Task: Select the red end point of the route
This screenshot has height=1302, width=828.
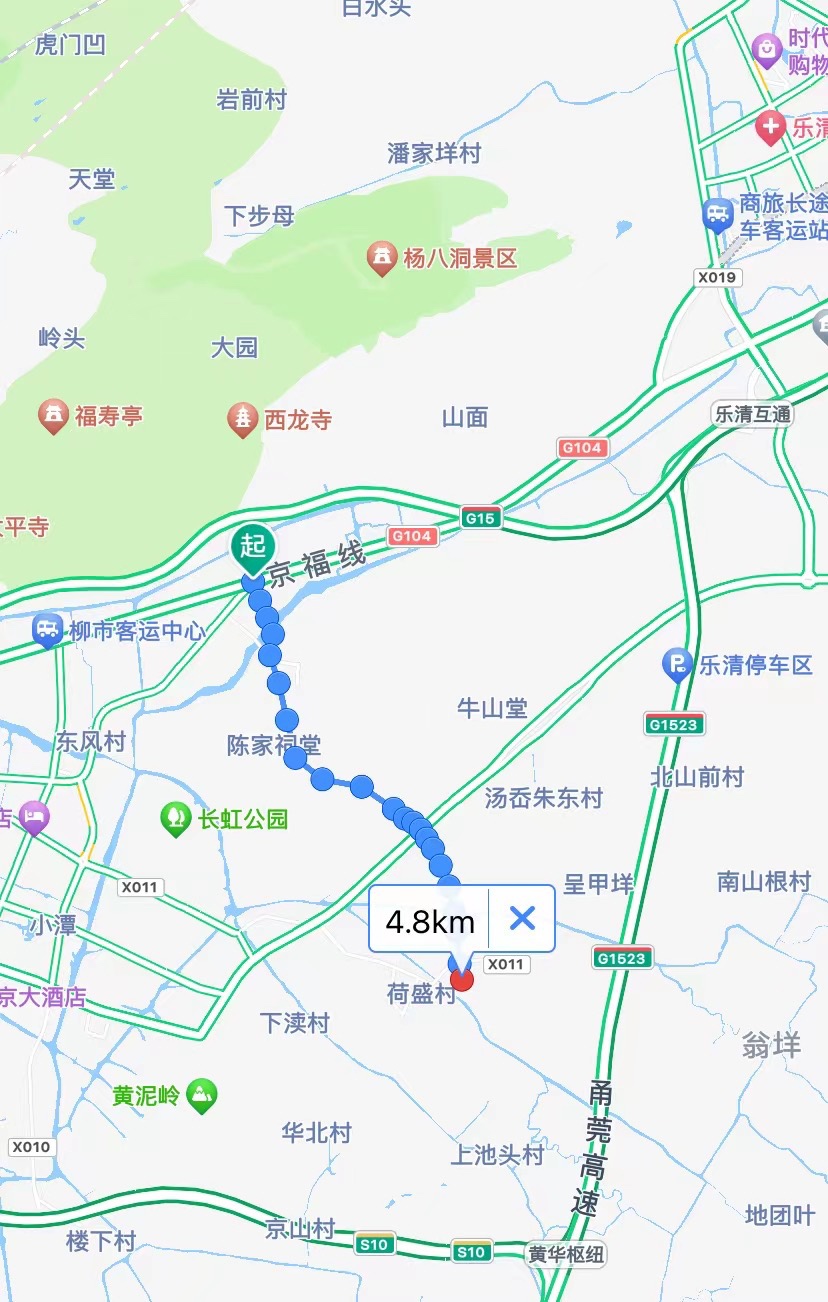Action: click(x=462, y=979)
